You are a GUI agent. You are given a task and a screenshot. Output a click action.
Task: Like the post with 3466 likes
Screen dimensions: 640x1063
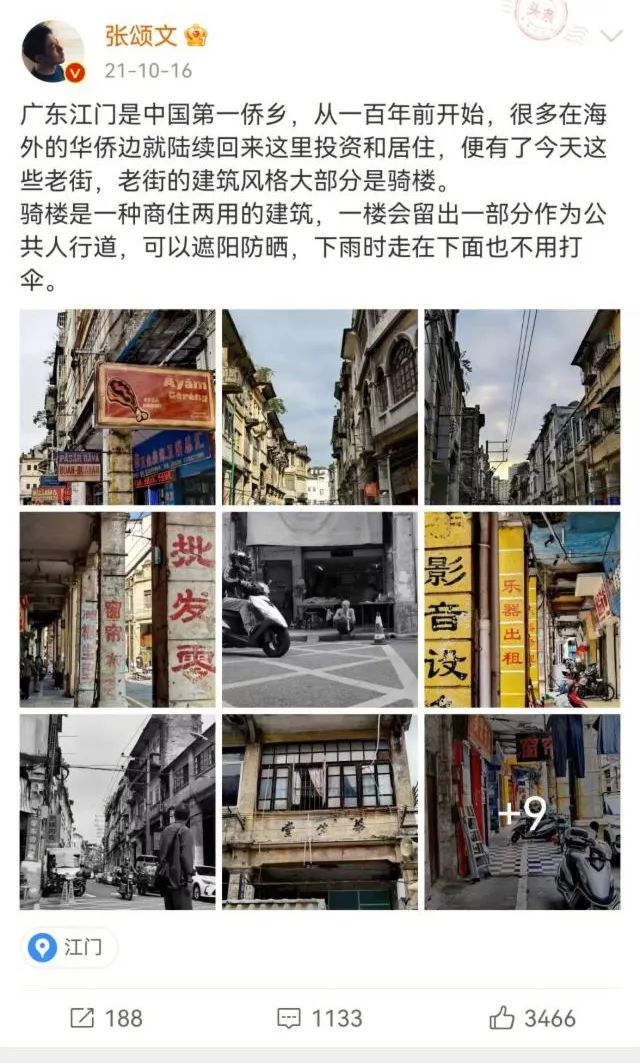tap(533, 1018)
